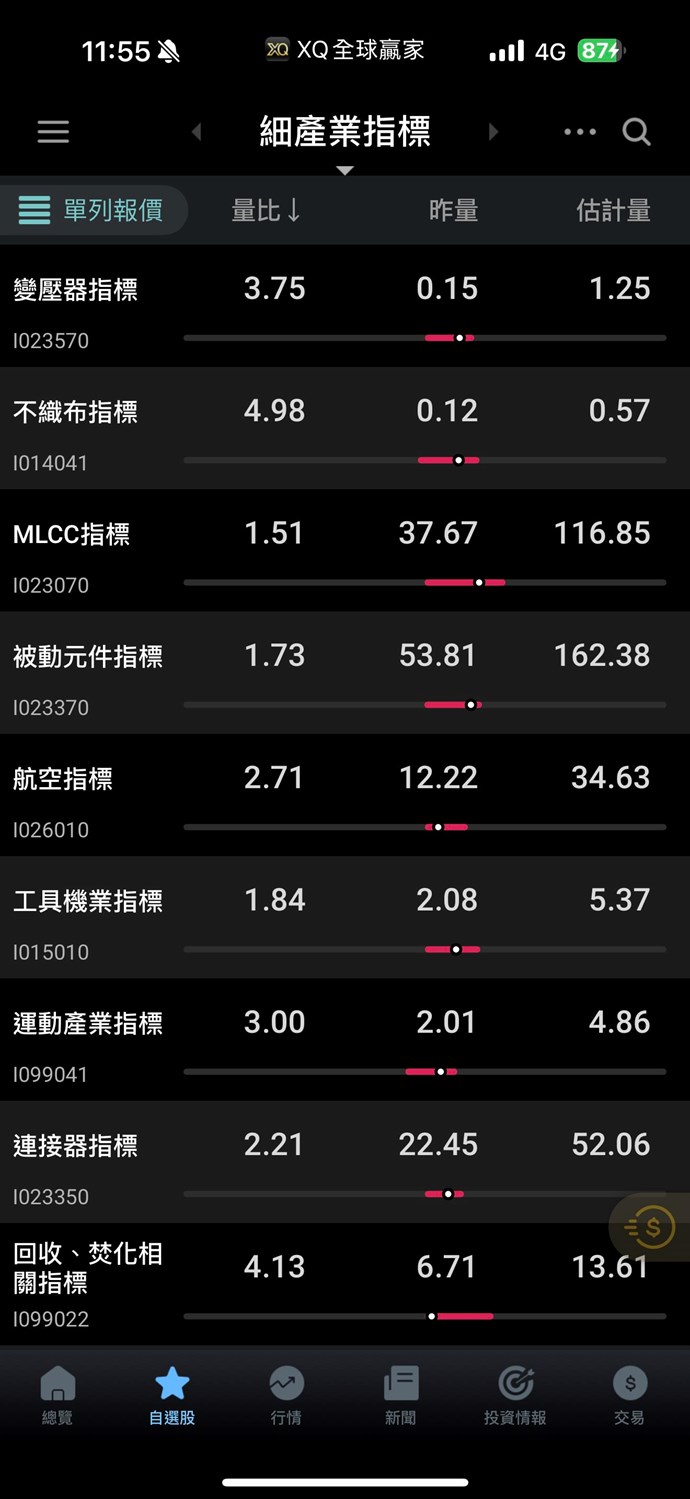Switch to the 總覽 tab
This screenshot has width=690, height=1499.
(x=57, y=1395)
